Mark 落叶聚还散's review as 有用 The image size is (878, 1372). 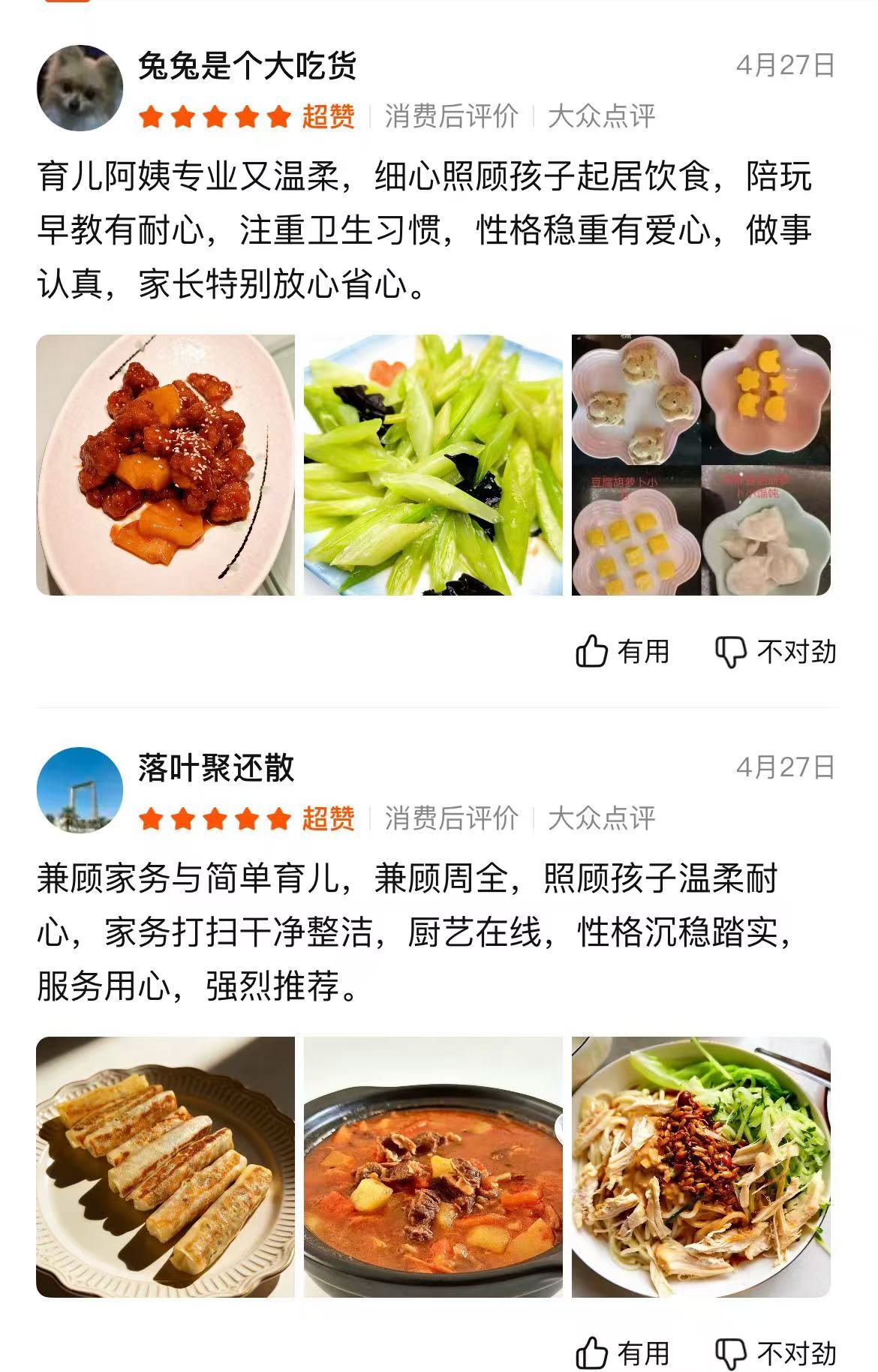point(622,1353)
